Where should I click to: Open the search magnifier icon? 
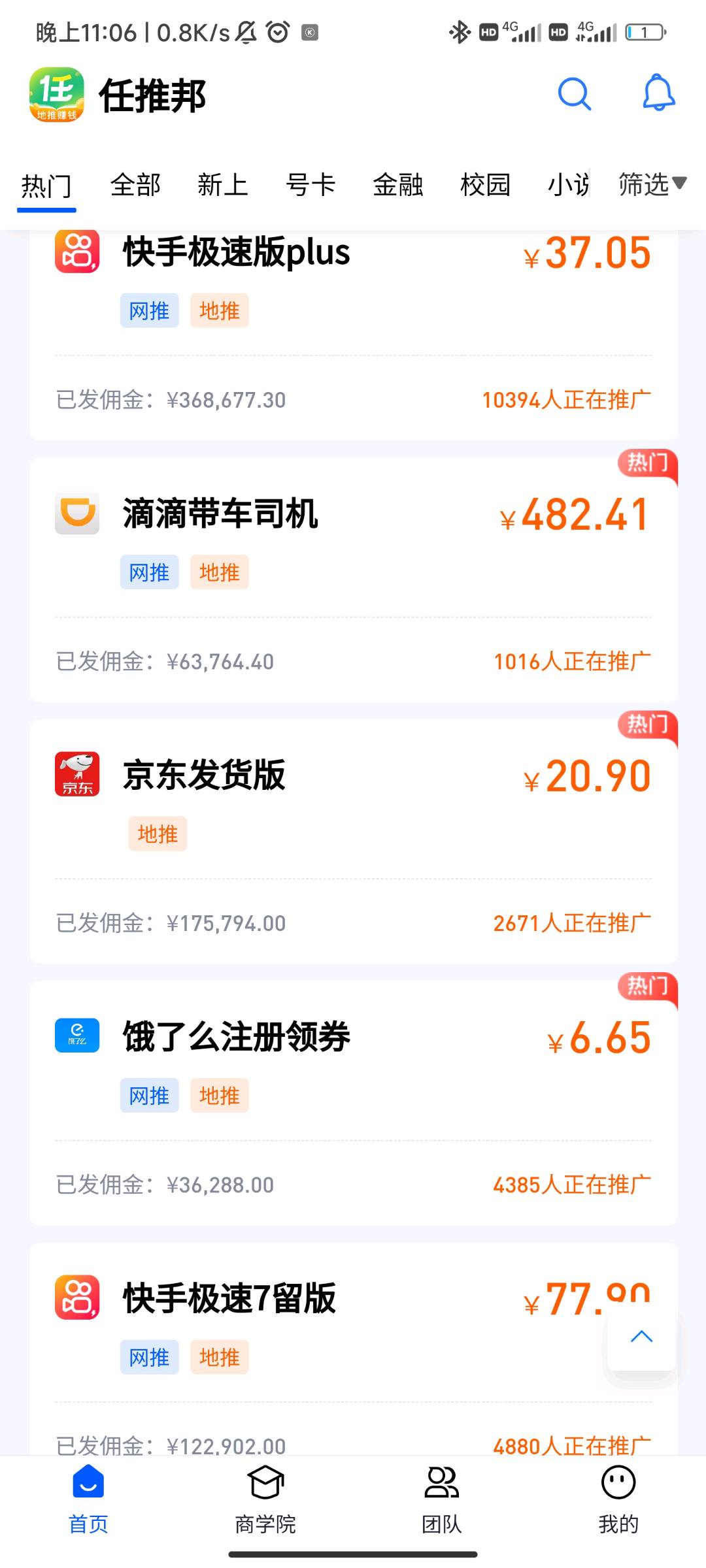coord(575,95)
